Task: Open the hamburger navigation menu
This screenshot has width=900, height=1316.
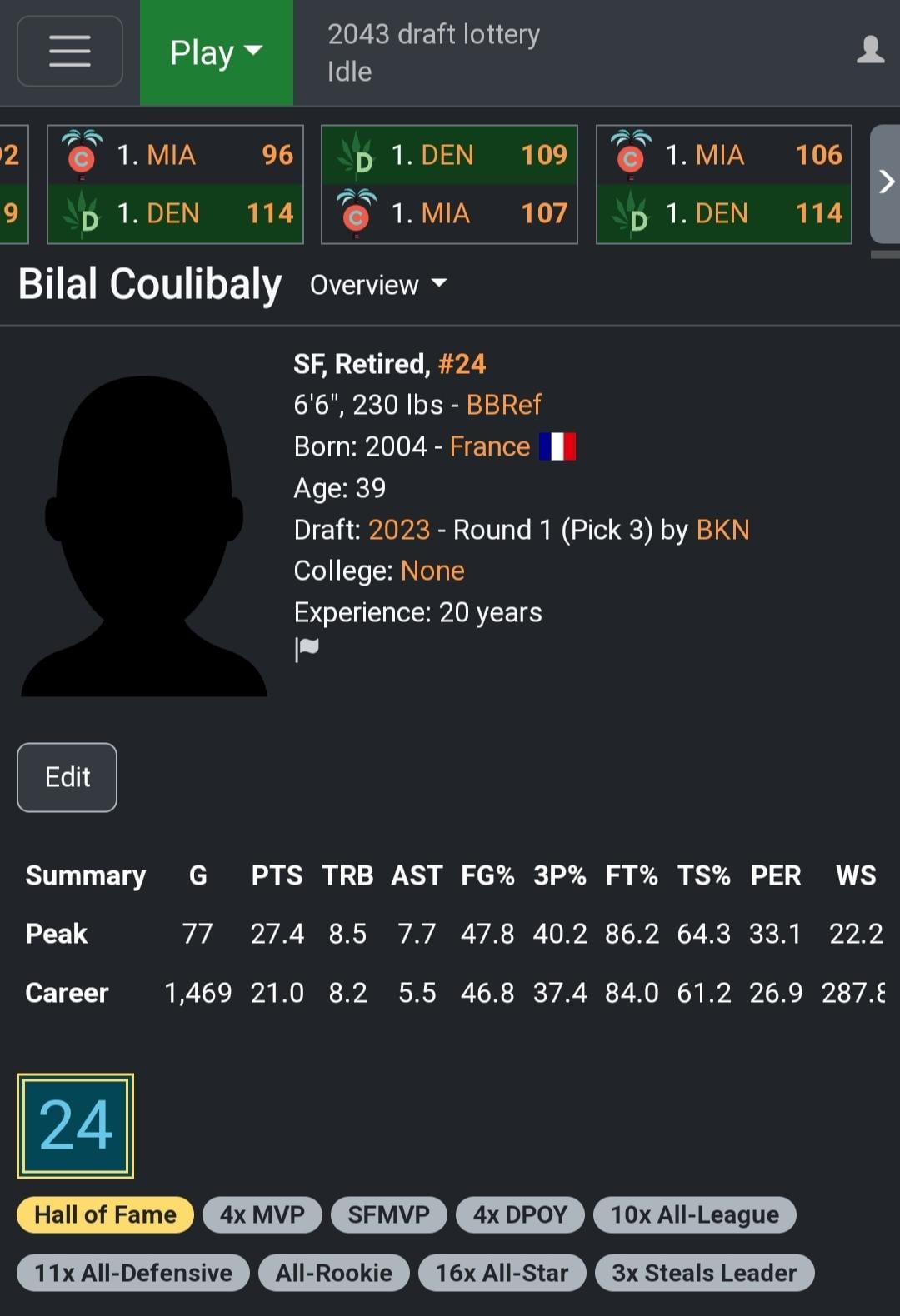Action: coord(70,52)
